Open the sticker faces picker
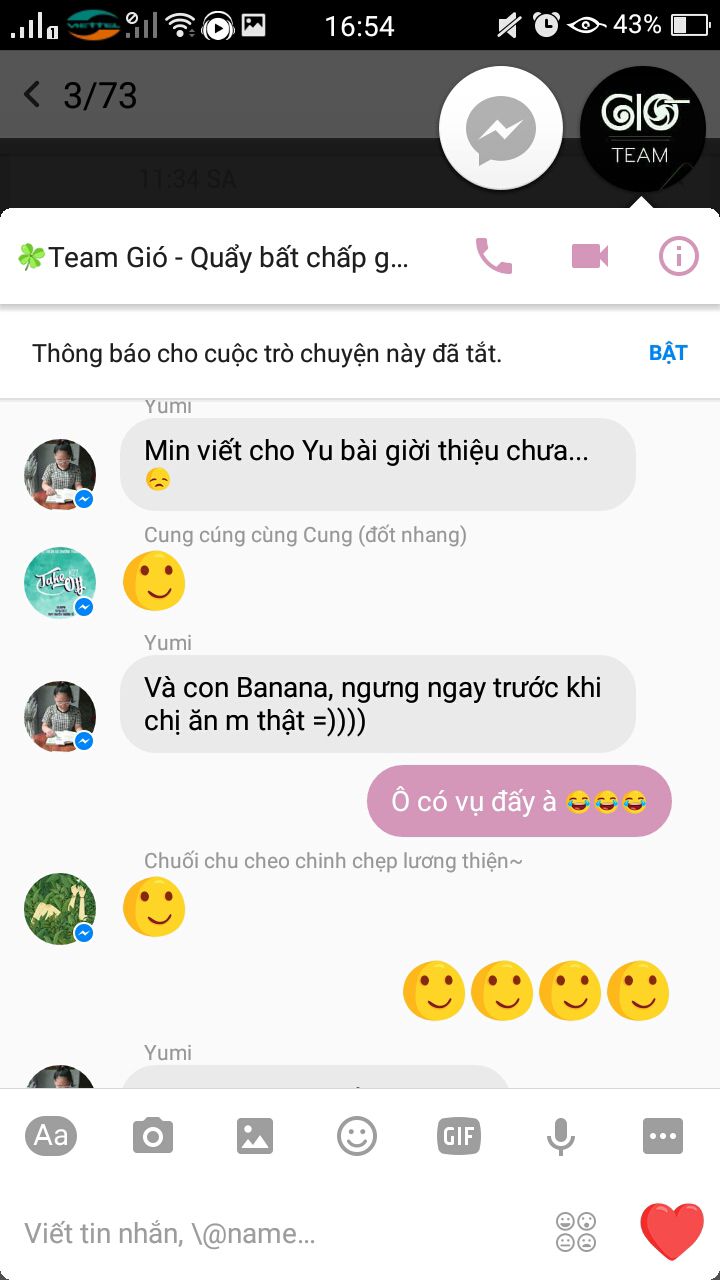The image size is (720, 1280). [x=576, y=1231]
